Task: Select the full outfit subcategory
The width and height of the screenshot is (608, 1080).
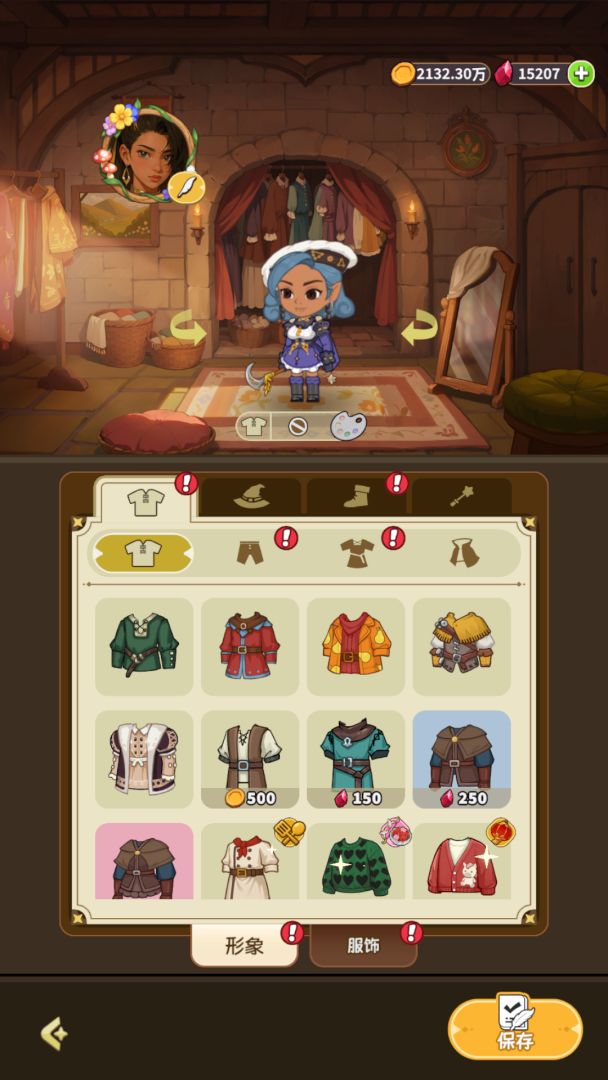Action: 357,553
